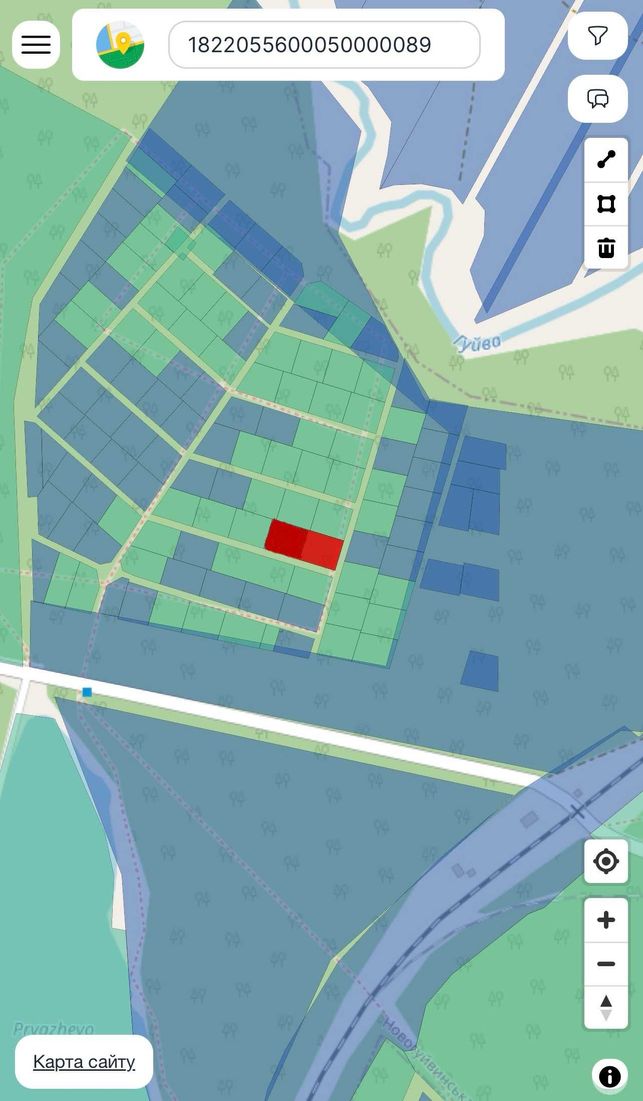The width and height of the screenshot is (643, 1101).
Task: Select the polygon area tool
Action: point(606,204)
